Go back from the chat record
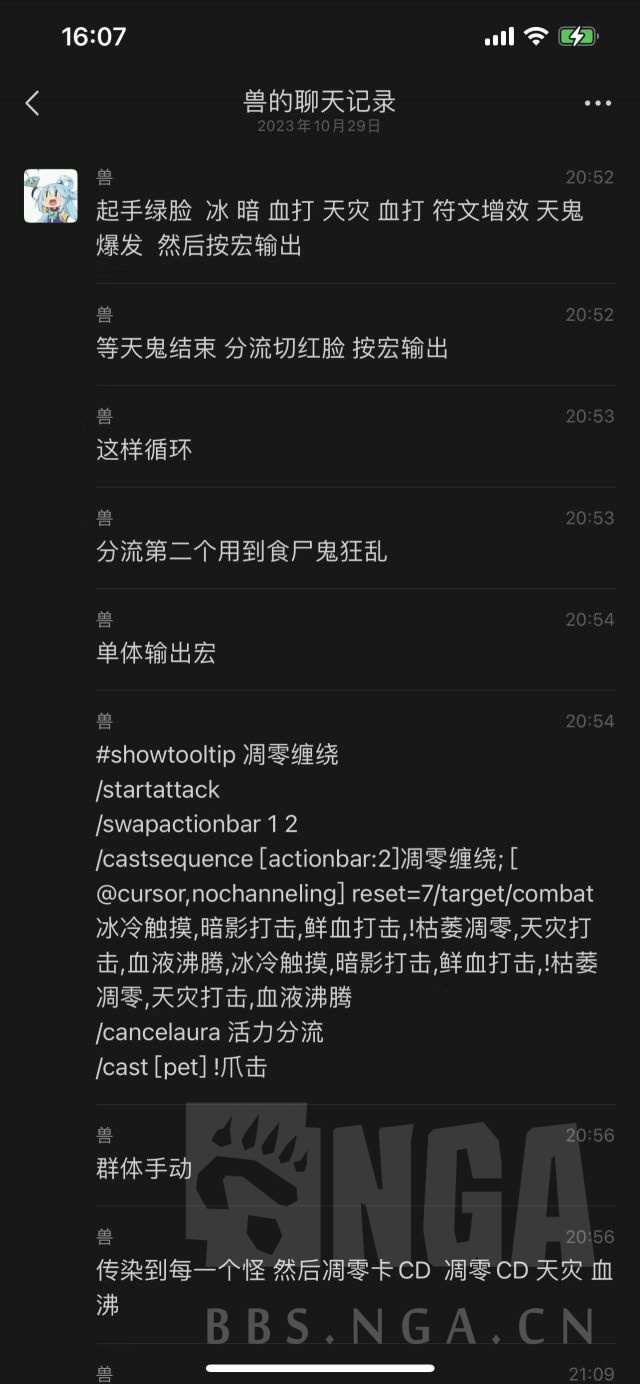 (x=33, y=103)
